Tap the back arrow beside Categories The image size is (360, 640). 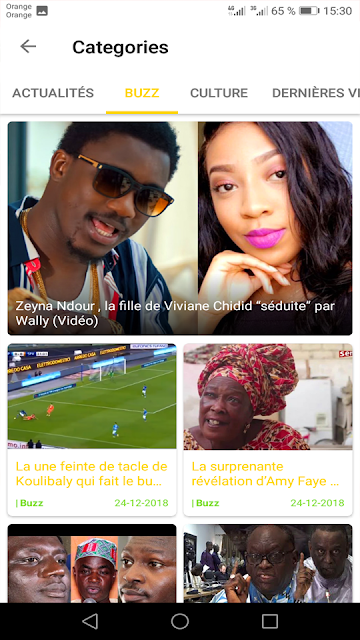28,47
